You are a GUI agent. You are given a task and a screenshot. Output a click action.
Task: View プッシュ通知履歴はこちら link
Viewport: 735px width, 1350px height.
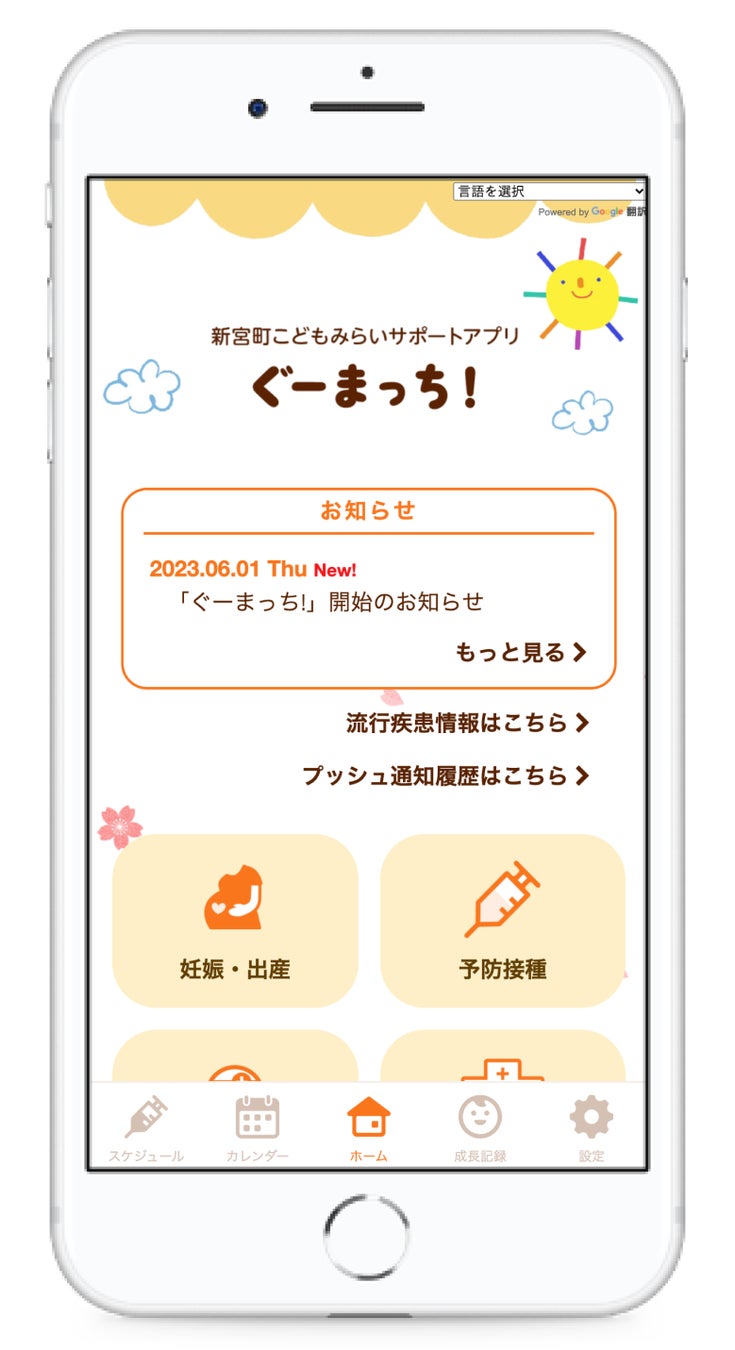[446, 776]
